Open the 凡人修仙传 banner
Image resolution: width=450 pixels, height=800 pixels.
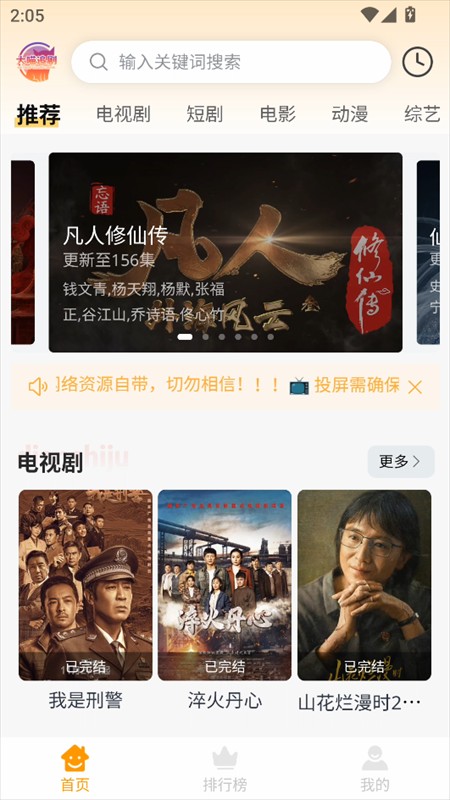tap(226, 252)
